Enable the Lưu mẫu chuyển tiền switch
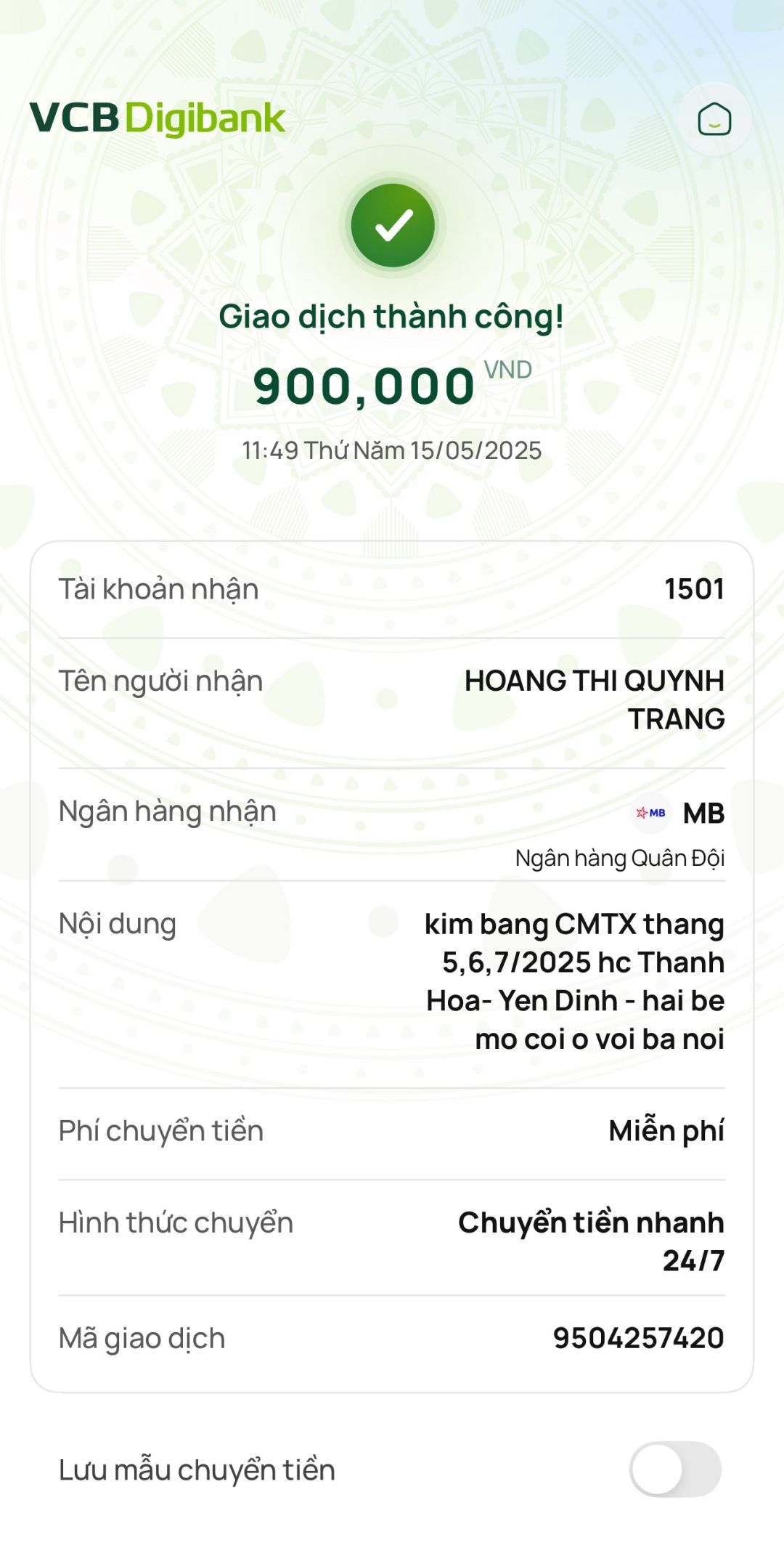This screenshot has width=784, height=1545. [x=675, y=1469]
